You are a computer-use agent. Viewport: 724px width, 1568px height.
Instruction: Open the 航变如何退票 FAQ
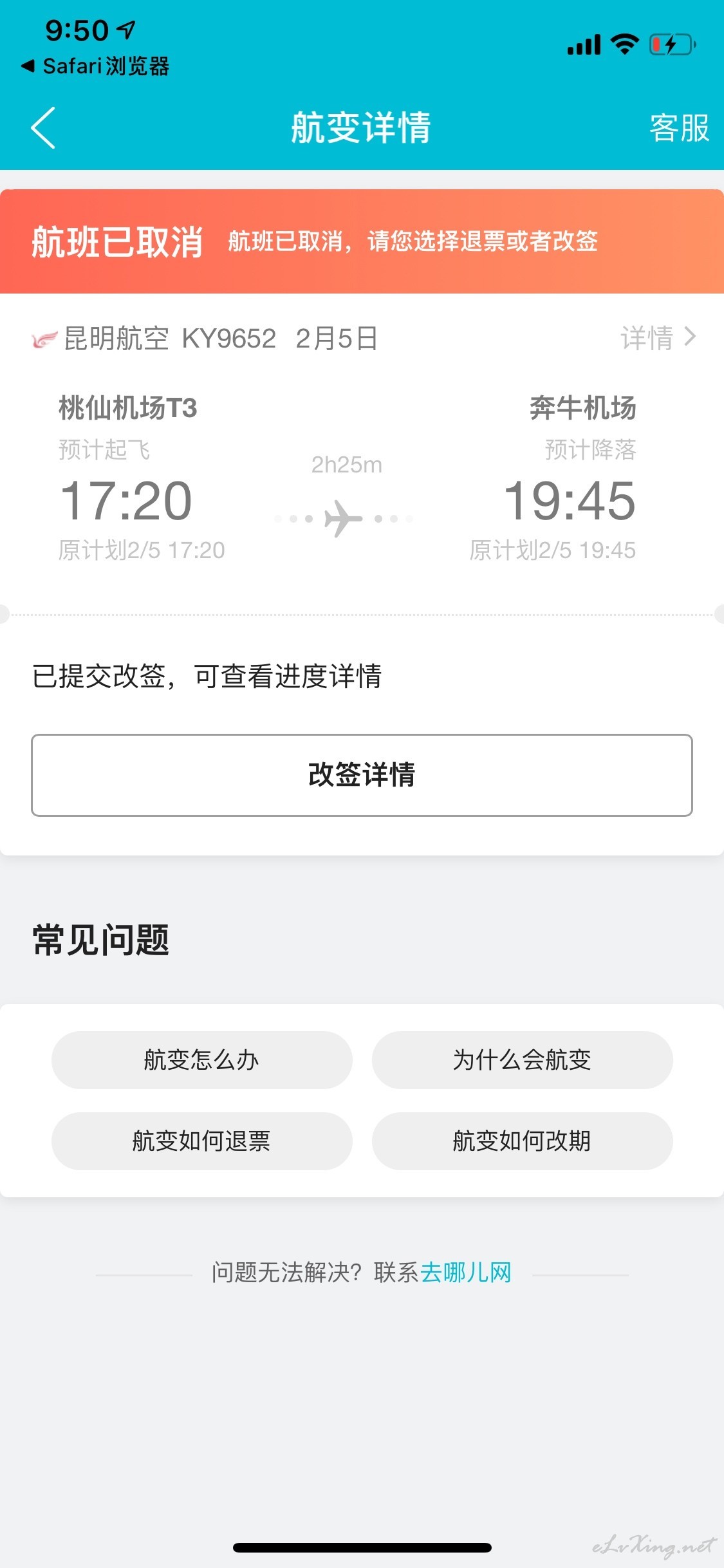click(202, 1141)
